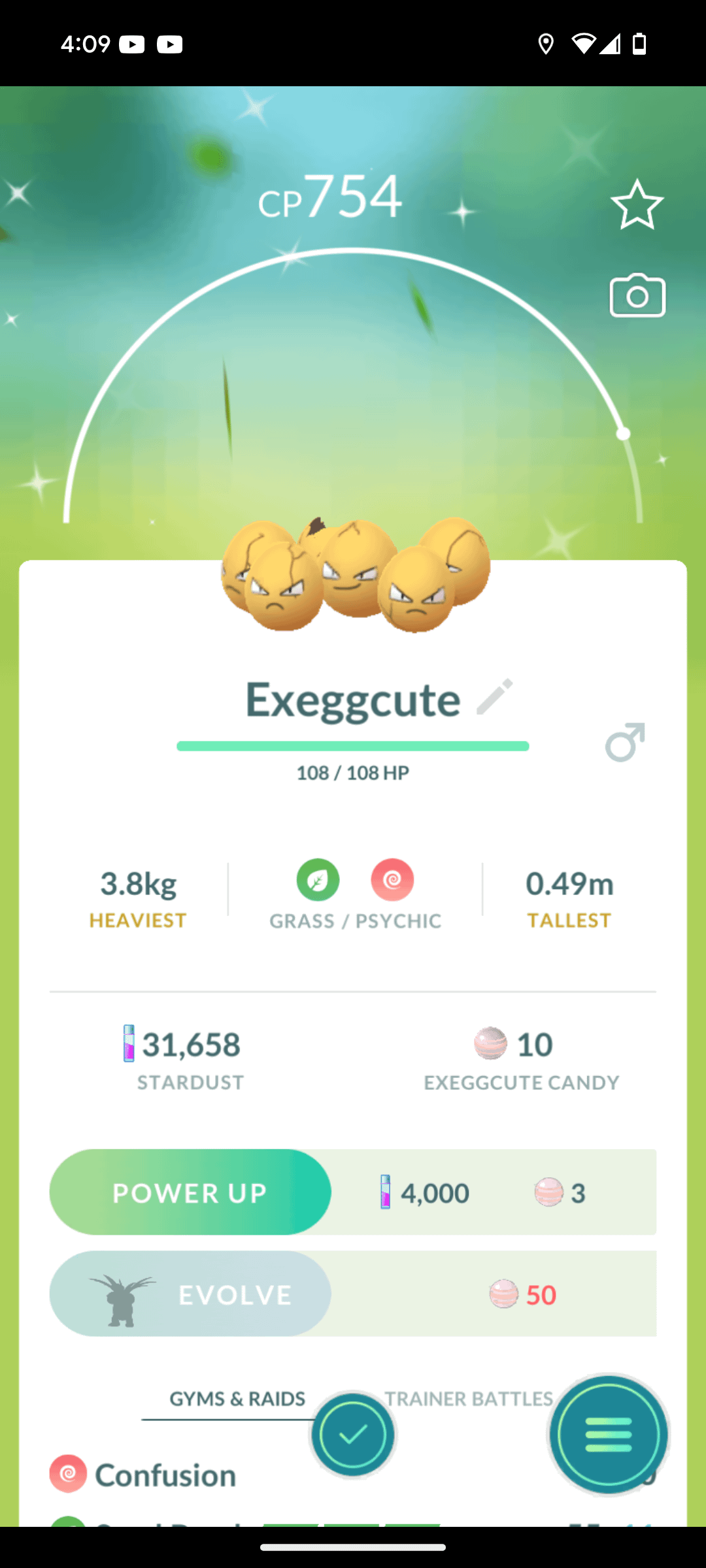Mark Exeggcute as favorite with star
Viewport: 706px width, 1568px height.
637,204
